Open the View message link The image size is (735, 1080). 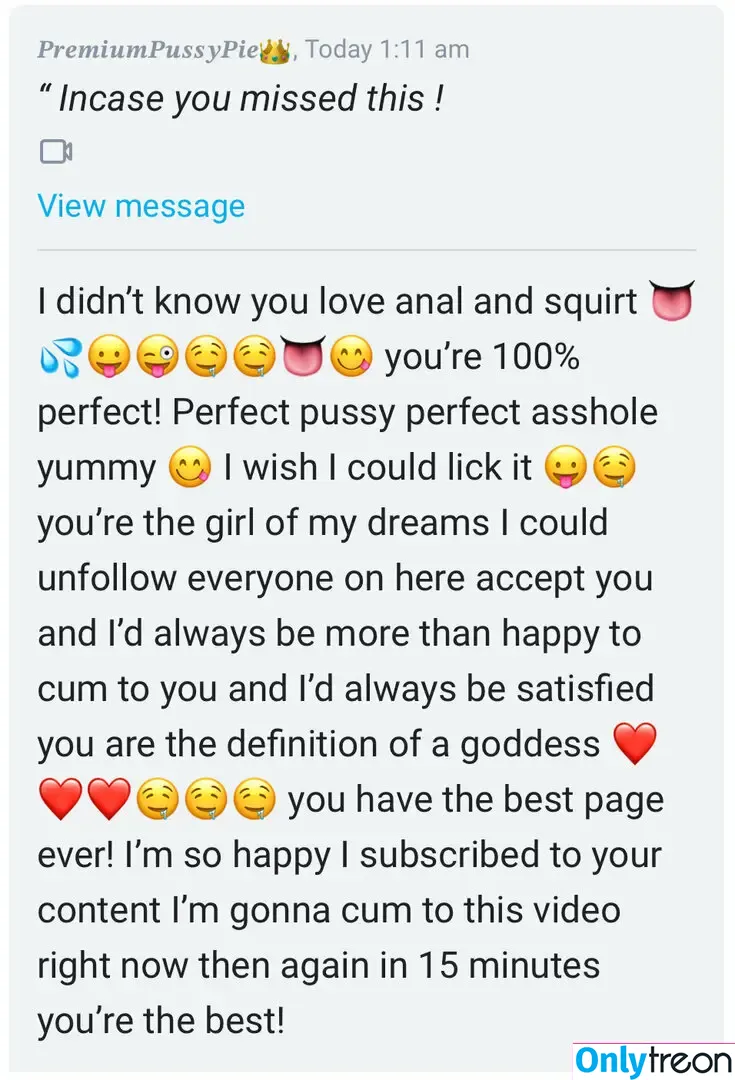(x=141, y=206)
